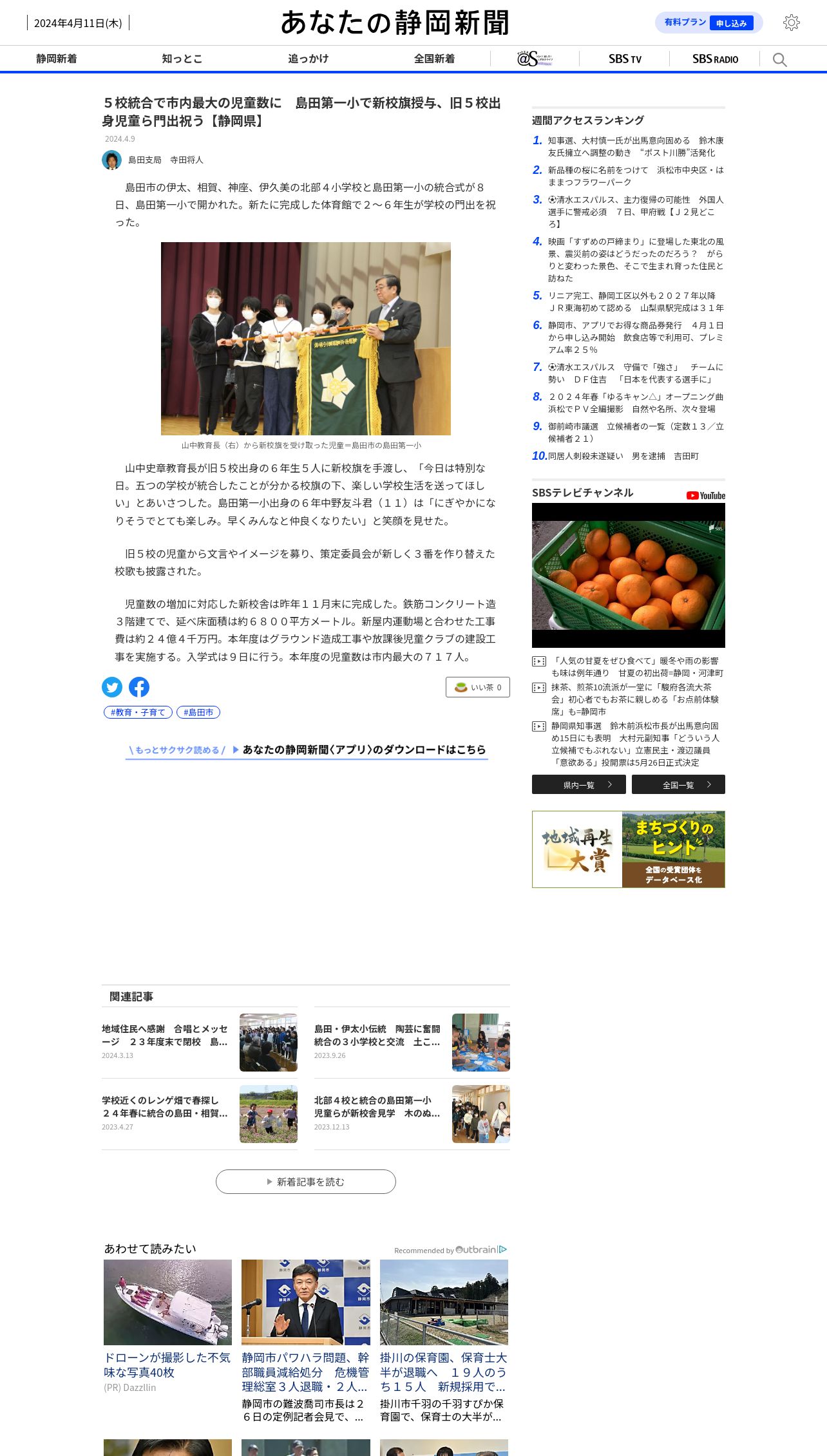Open the 地域再生大賞 banner
827x1456 pixels.
(x=629, y=849)
